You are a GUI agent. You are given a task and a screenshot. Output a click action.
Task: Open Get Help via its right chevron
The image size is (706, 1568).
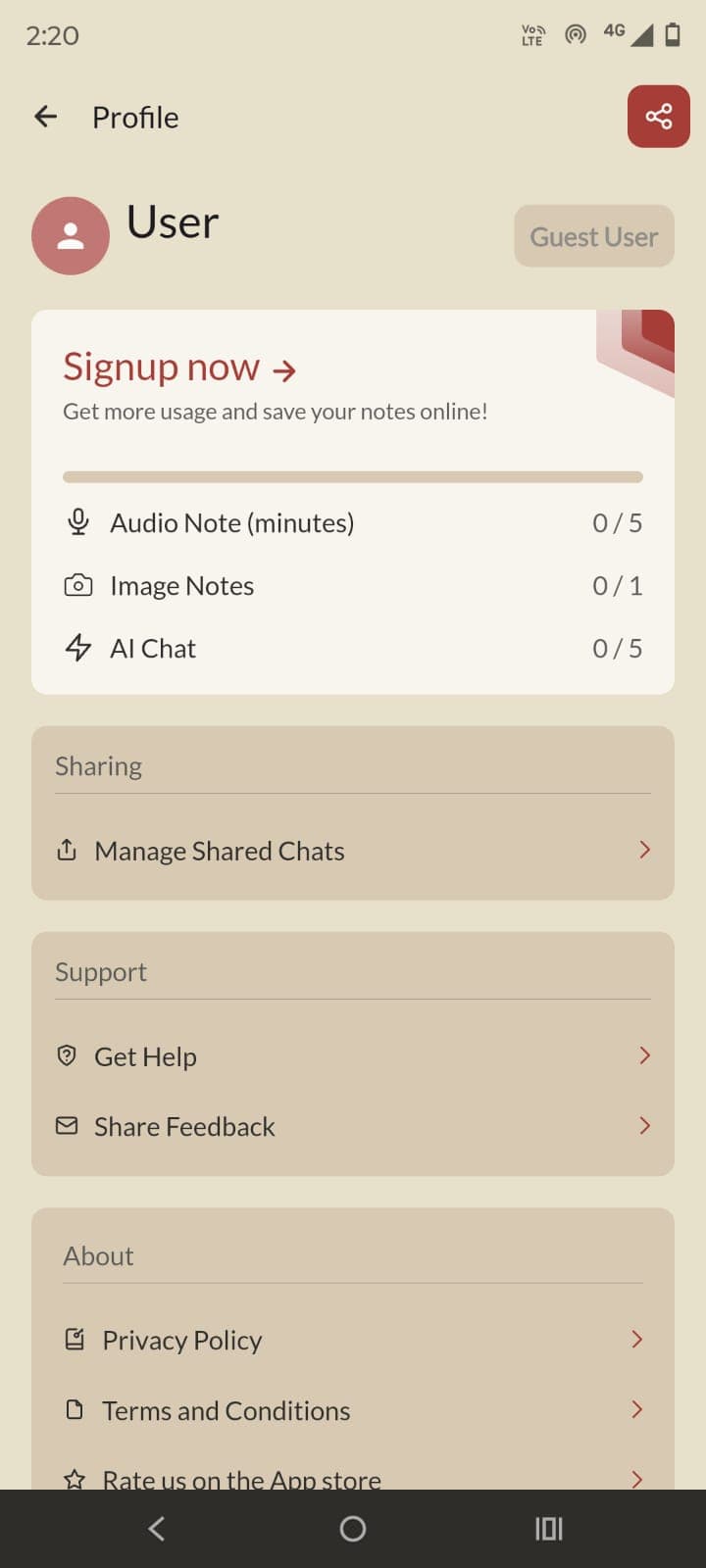point(644,1055)
